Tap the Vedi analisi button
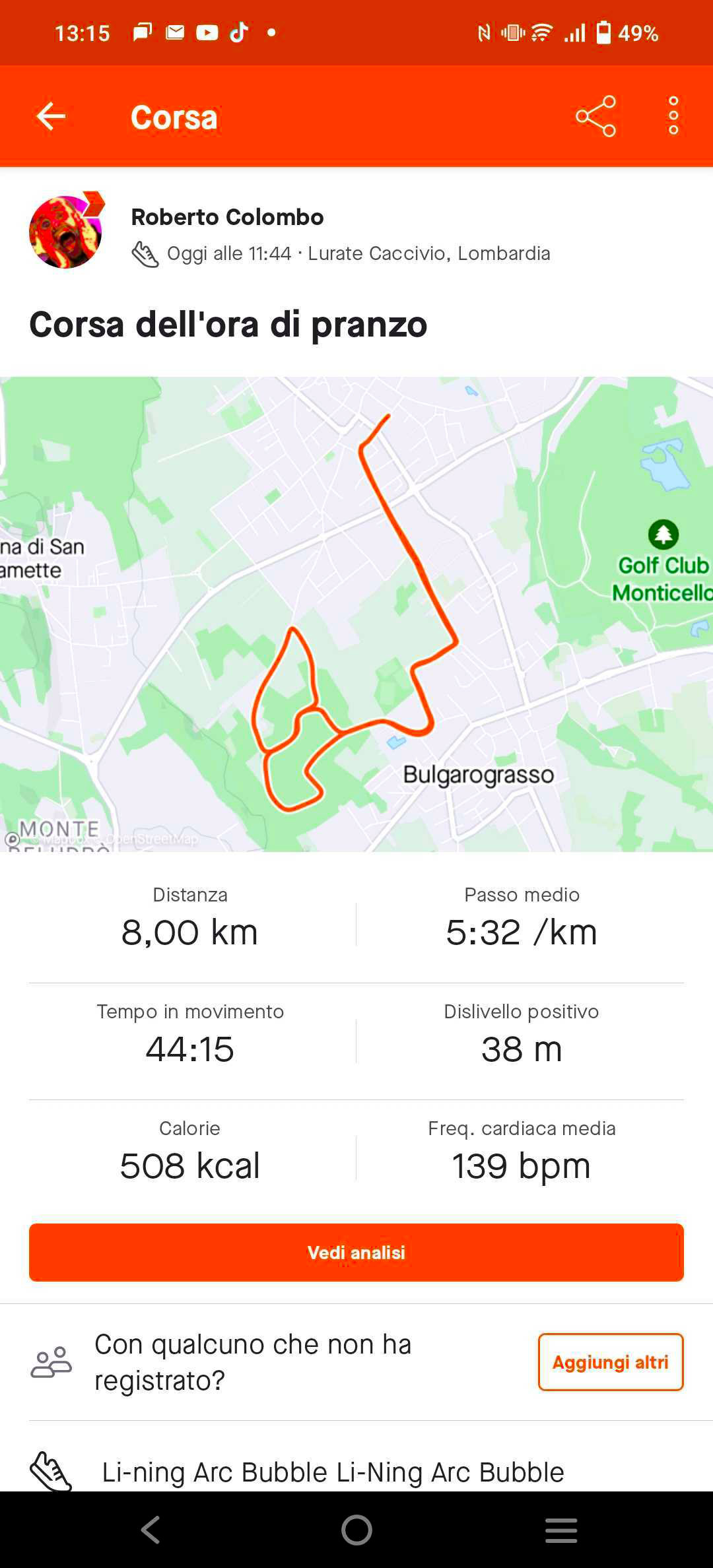The width and height of the screenshot is (713, 1568). point(356,1252)
